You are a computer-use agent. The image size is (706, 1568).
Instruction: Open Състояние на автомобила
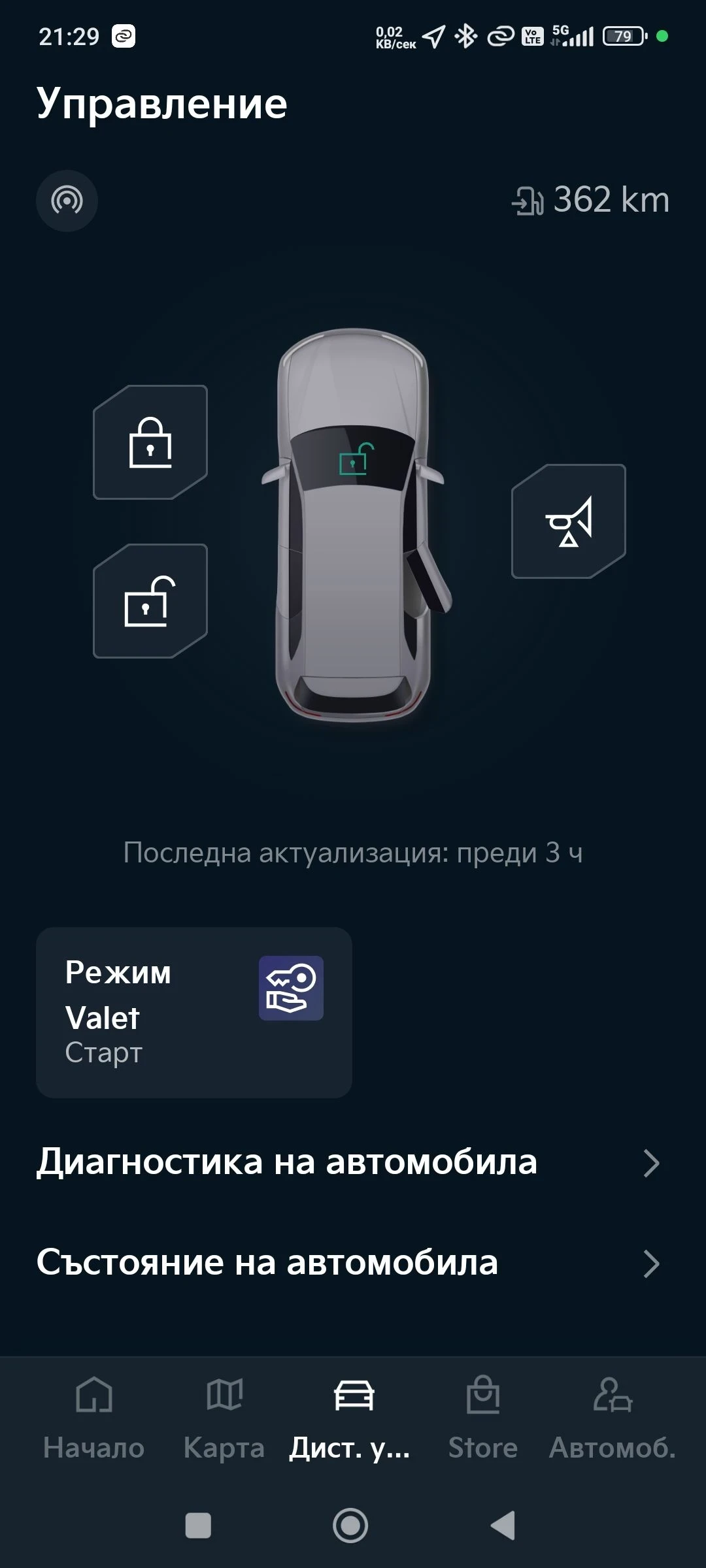tap(348, 1263)
